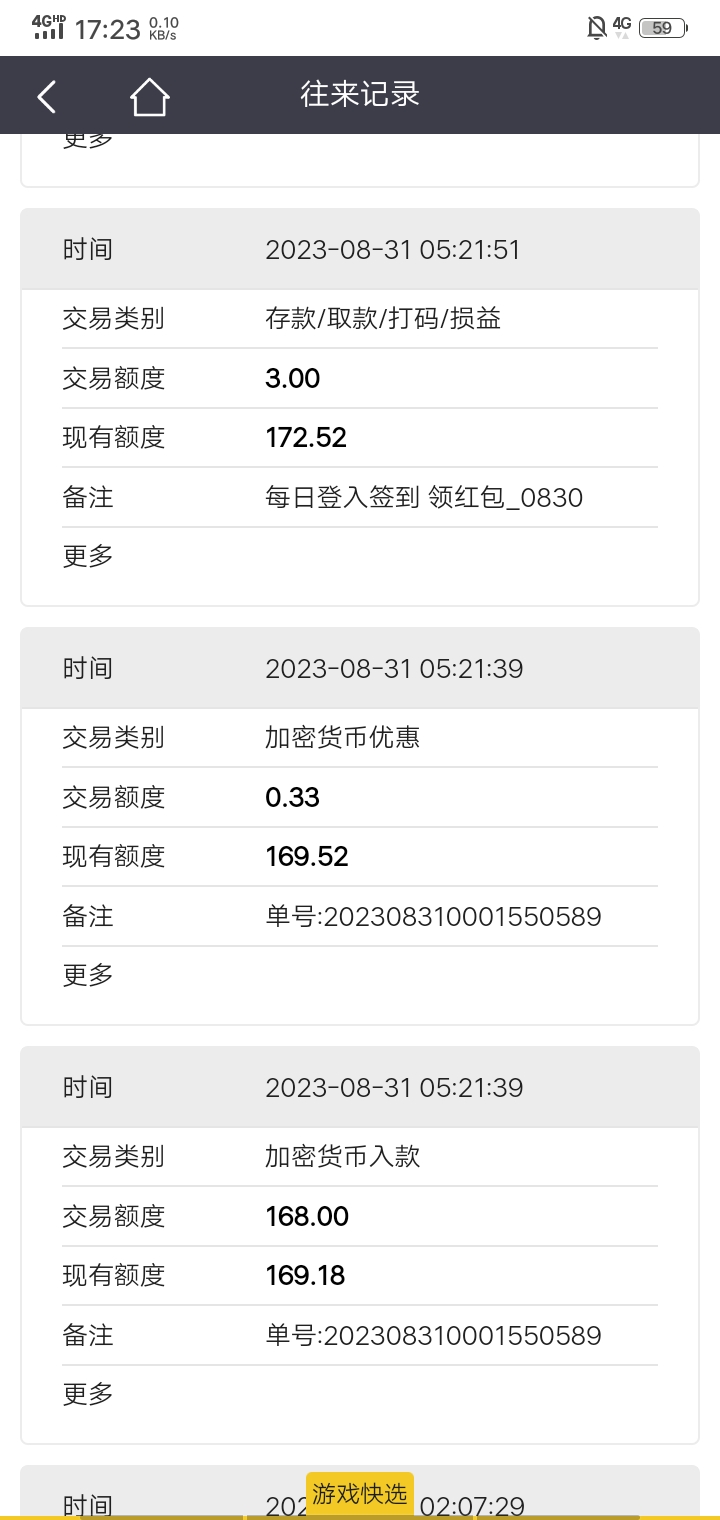Go back using the top-left arrow
Viewport: 720px width, 1520px height.
pyautogui.click(x=47, y=96)
